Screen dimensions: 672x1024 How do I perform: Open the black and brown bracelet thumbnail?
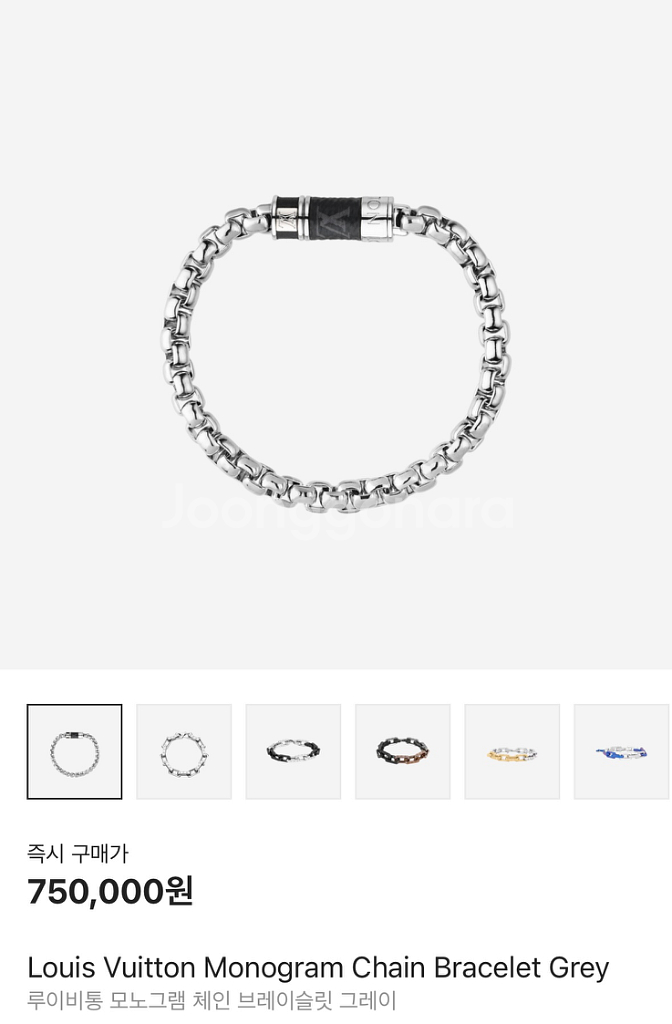coord(402,752)
